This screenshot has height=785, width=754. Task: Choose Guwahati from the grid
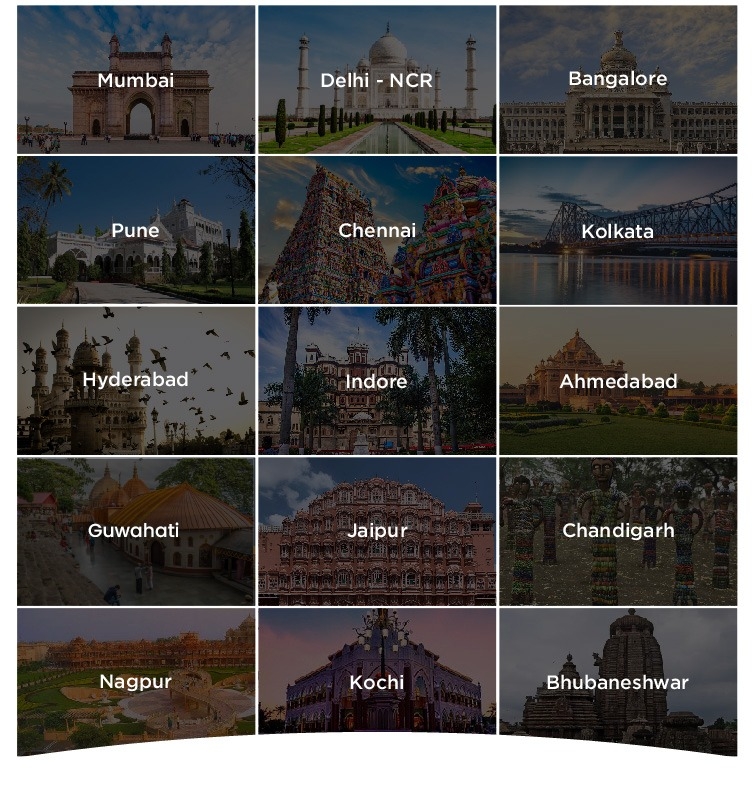point(136,531)
